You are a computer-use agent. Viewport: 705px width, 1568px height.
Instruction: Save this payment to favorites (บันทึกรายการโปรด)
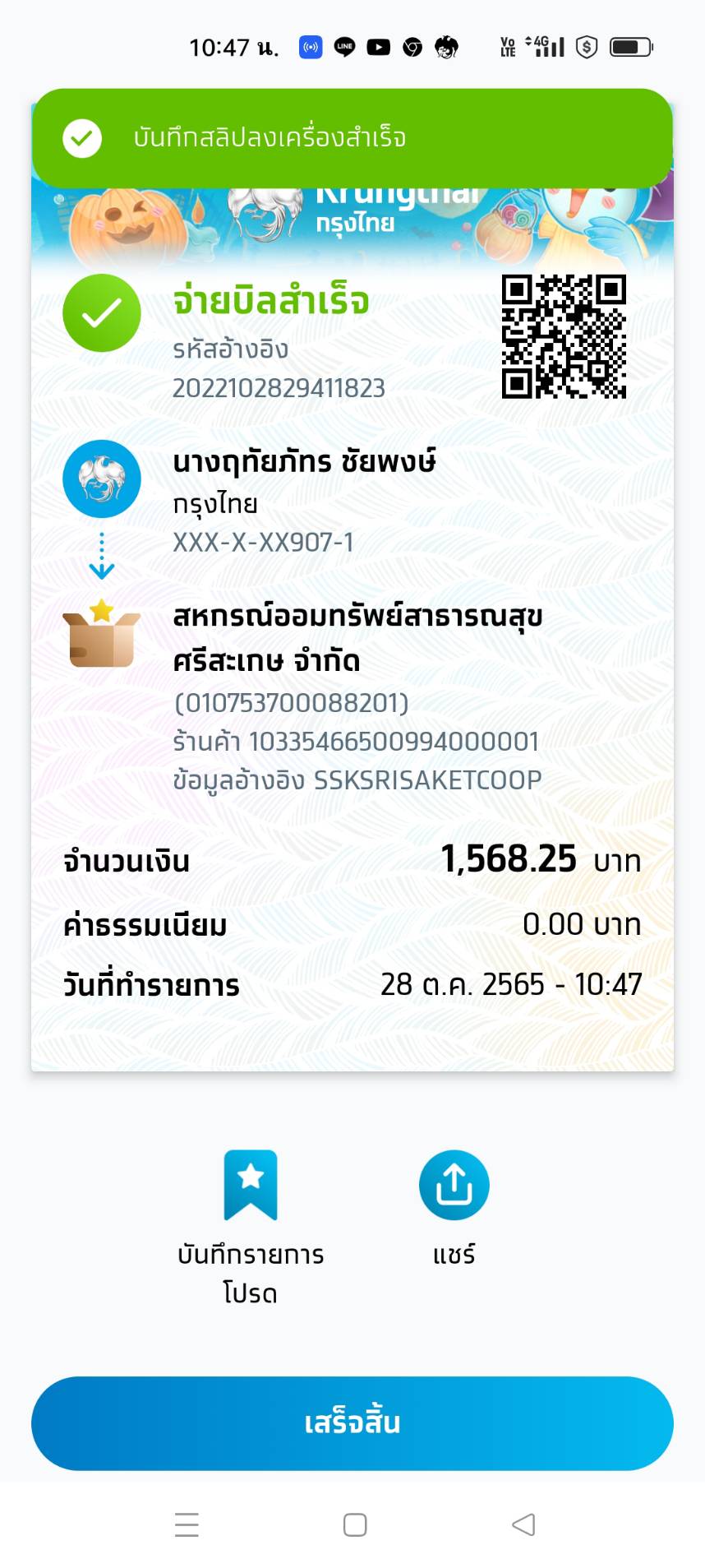251,1186
